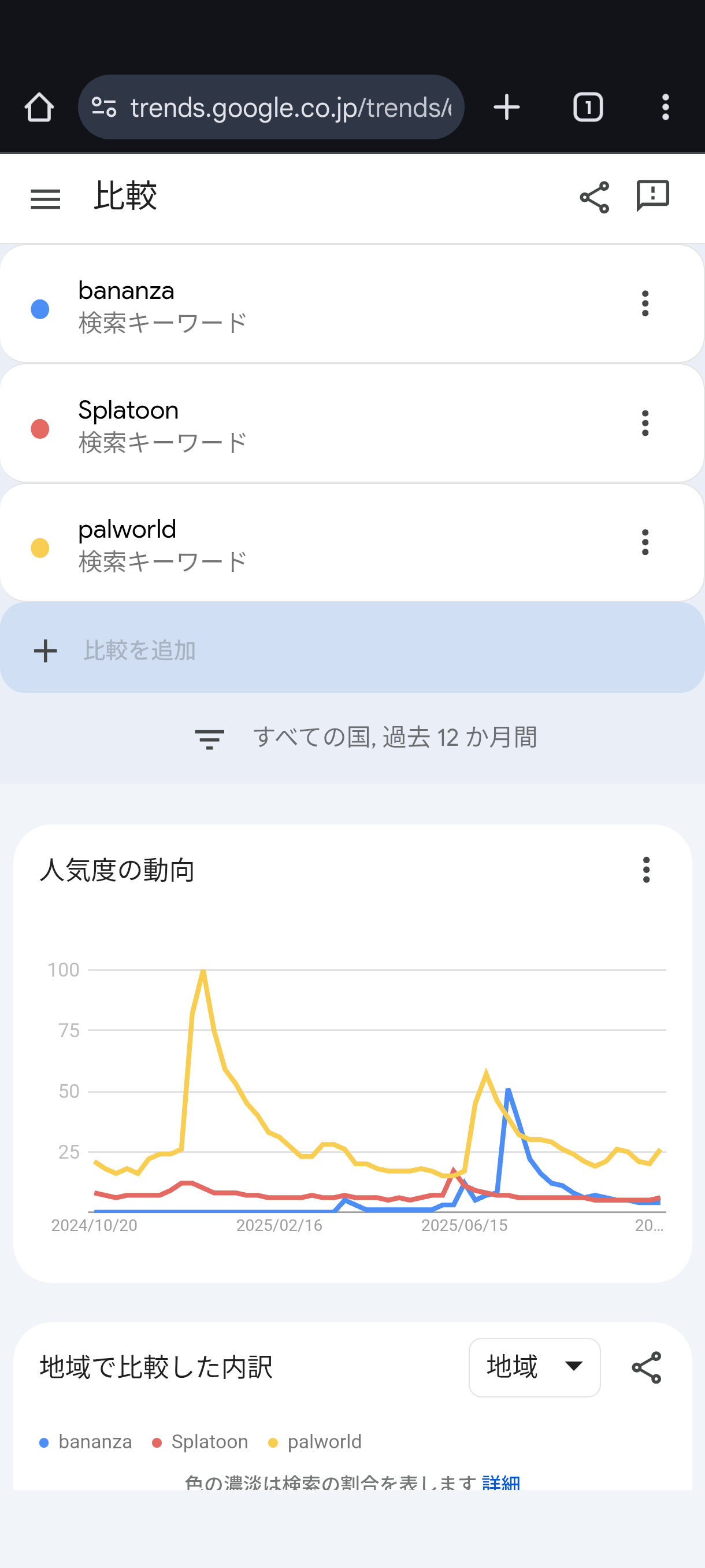
Task: Share this 比較 comparison page
Action: 594,197
